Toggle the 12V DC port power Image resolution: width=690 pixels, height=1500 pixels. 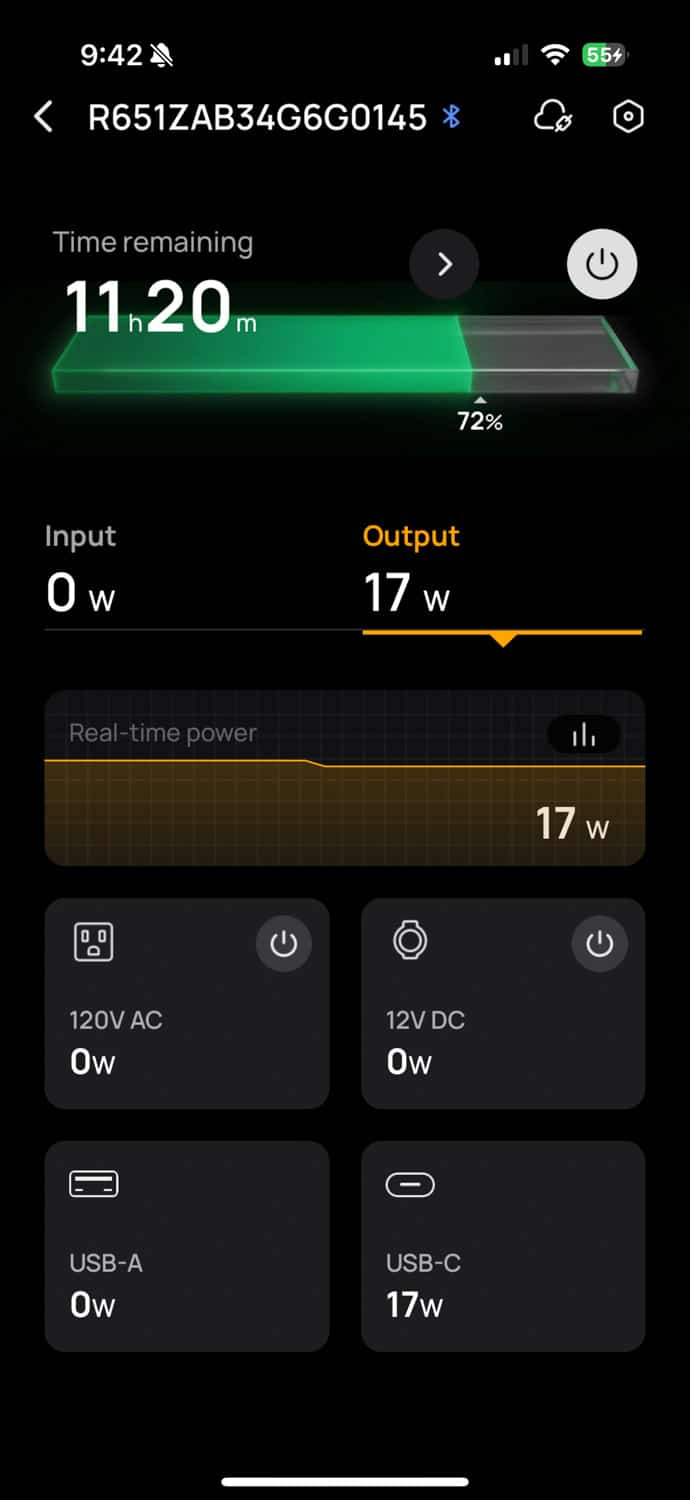pyautogui.click(x=599, y=944)
